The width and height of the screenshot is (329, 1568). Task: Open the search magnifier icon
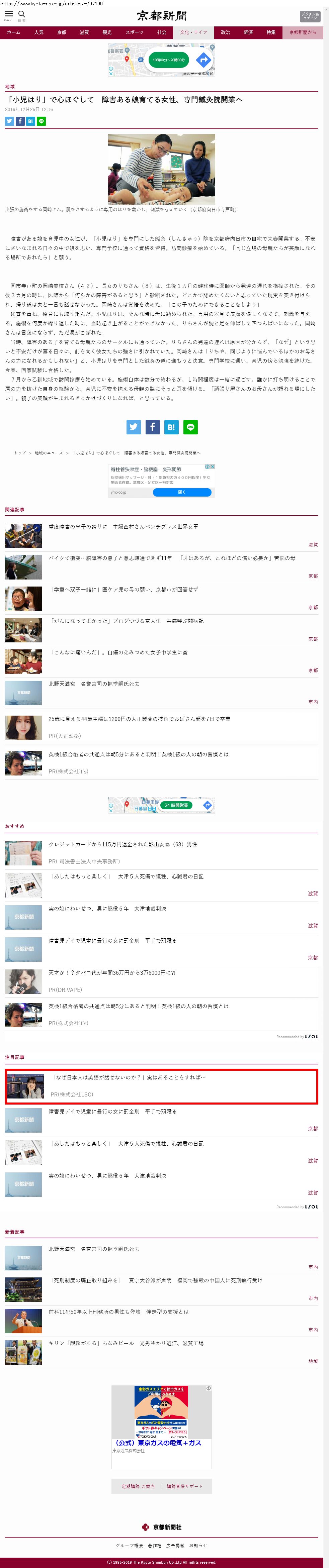point(22,15)
